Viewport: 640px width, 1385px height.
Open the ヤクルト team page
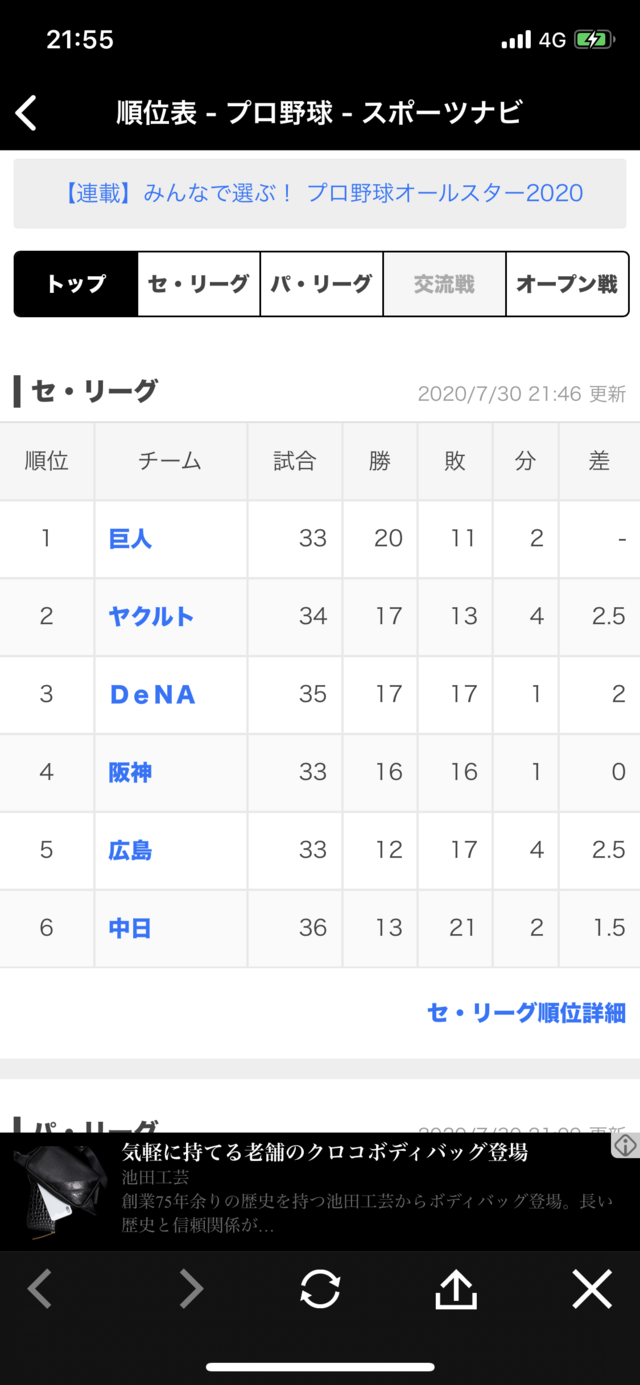(x=151, y=616)
